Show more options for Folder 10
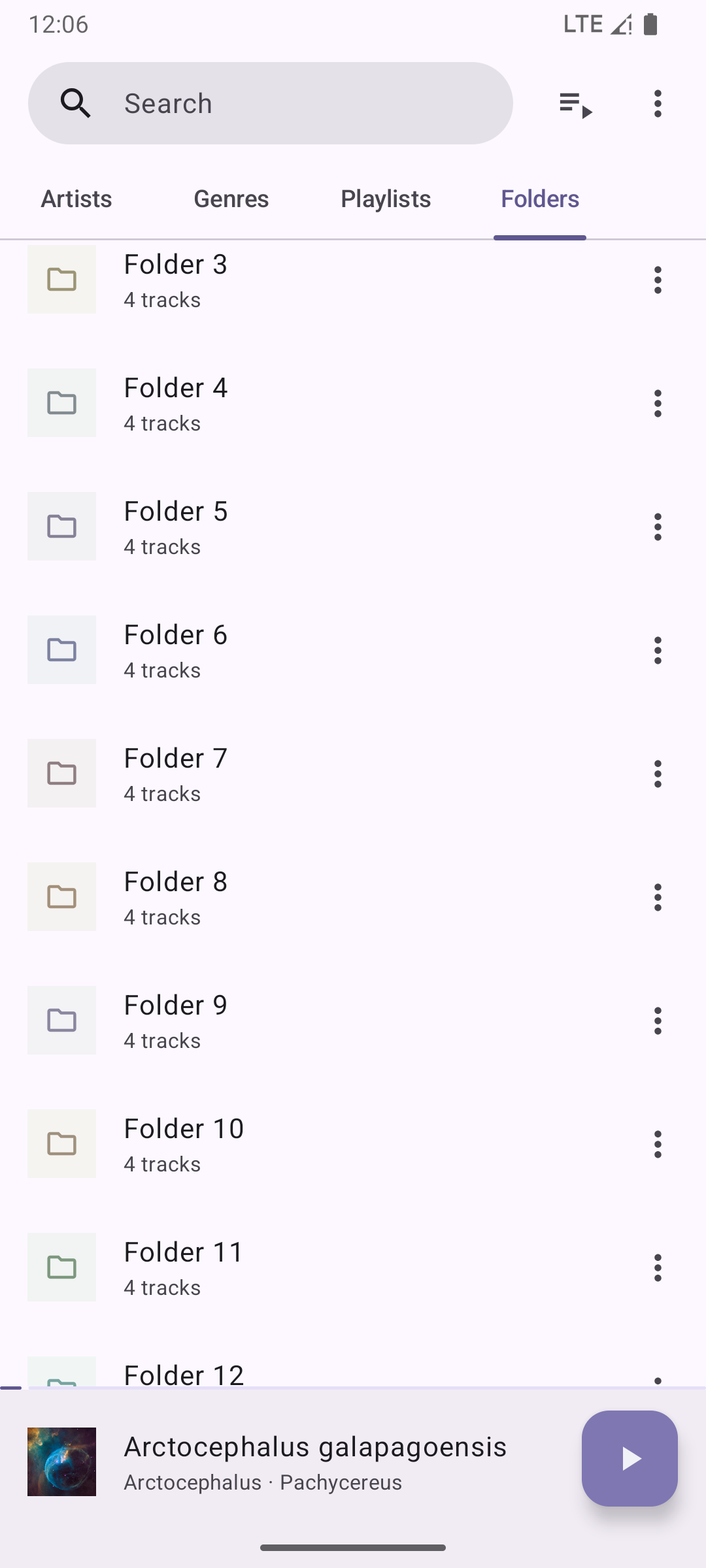This screenshot has width=706, height=1568. click(658, 1144)
